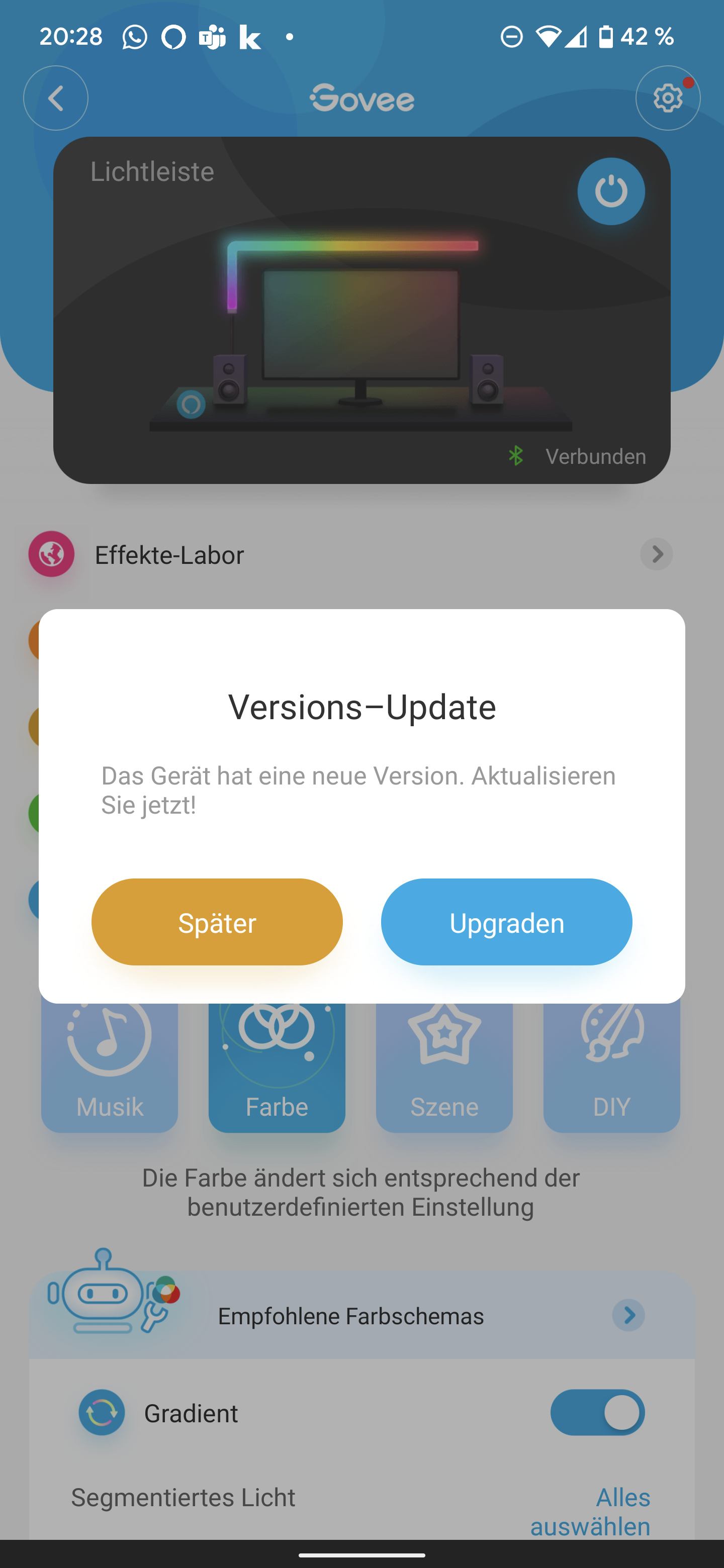Viewport: 724px width, 1568px height.
Task: Go back using the arrow icon
Action: [x=56, y=98]
